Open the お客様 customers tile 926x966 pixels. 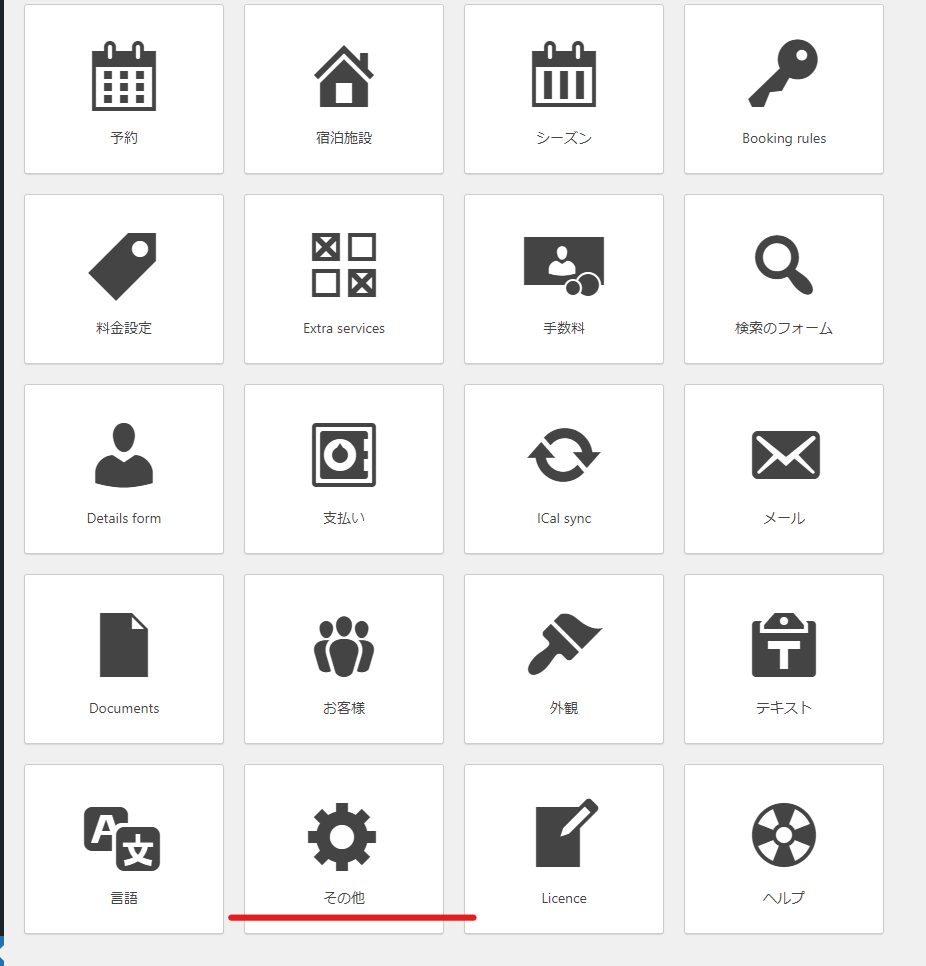(x=344, y=659)
